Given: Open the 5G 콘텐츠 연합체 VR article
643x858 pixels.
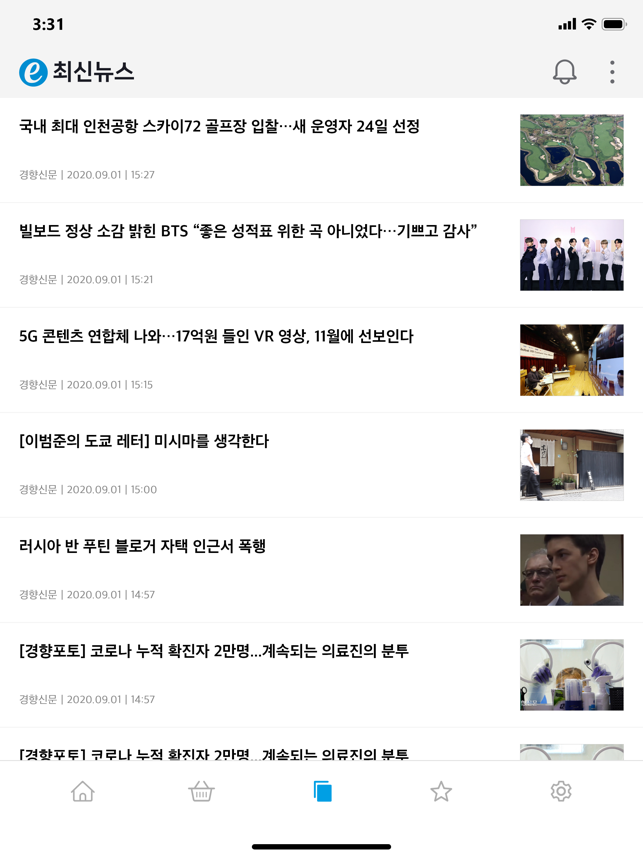Looking at the screenshot, I should 216,337.
